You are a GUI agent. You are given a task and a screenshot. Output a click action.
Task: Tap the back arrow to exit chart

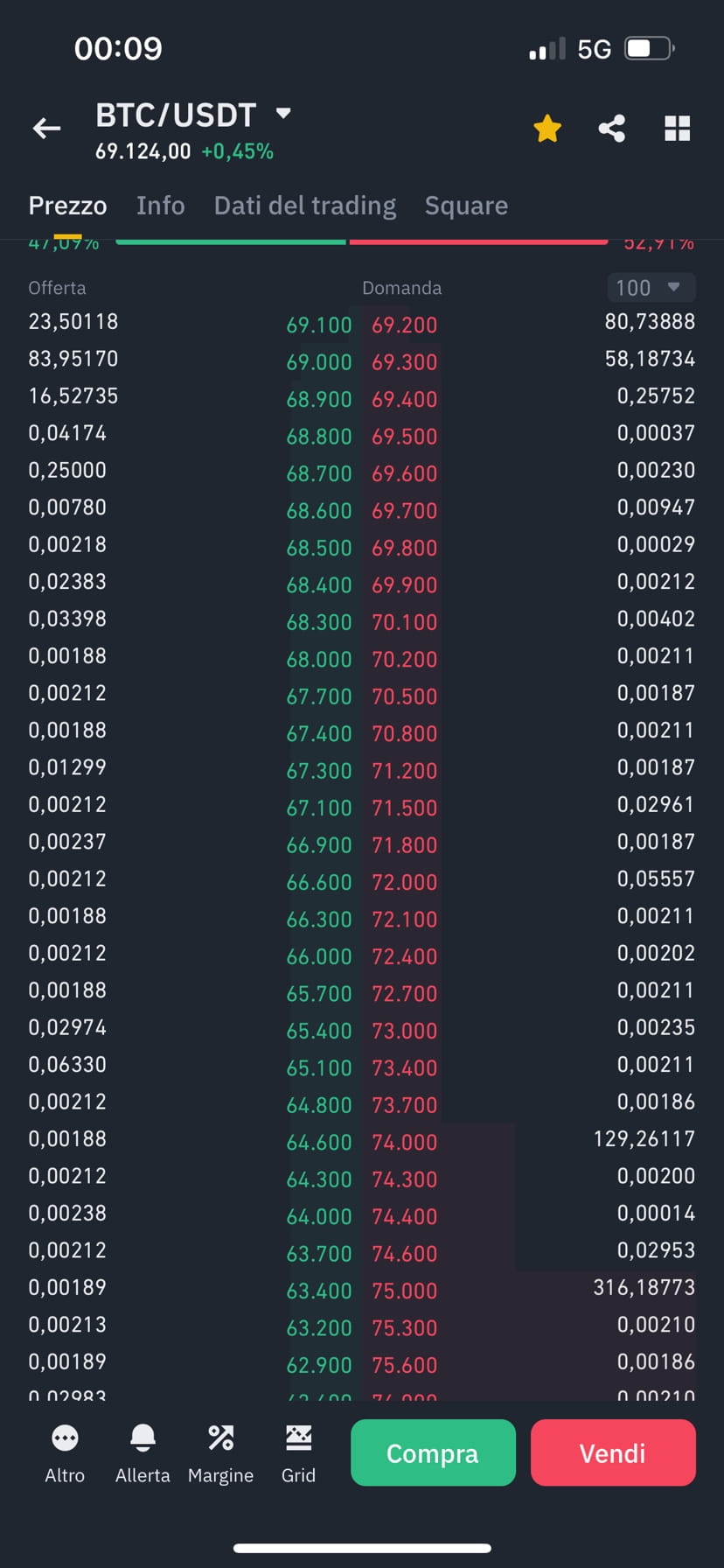(45, 128)
